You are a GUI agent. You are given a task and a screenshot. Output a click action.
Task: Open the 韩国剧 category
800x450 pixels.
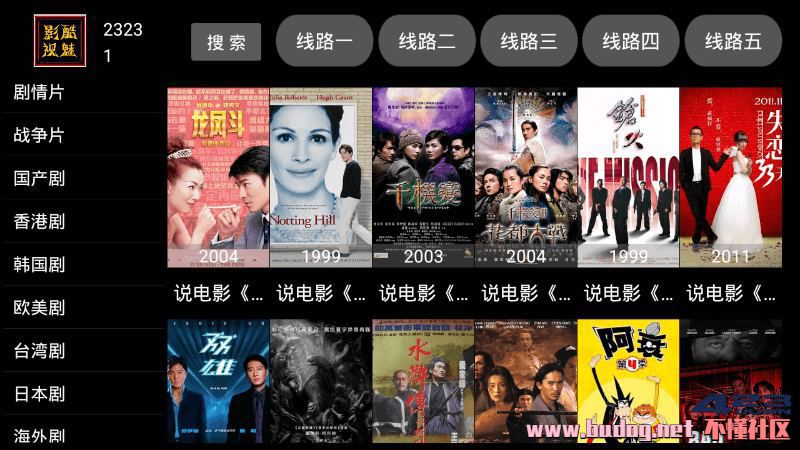(x=39, y=265)
